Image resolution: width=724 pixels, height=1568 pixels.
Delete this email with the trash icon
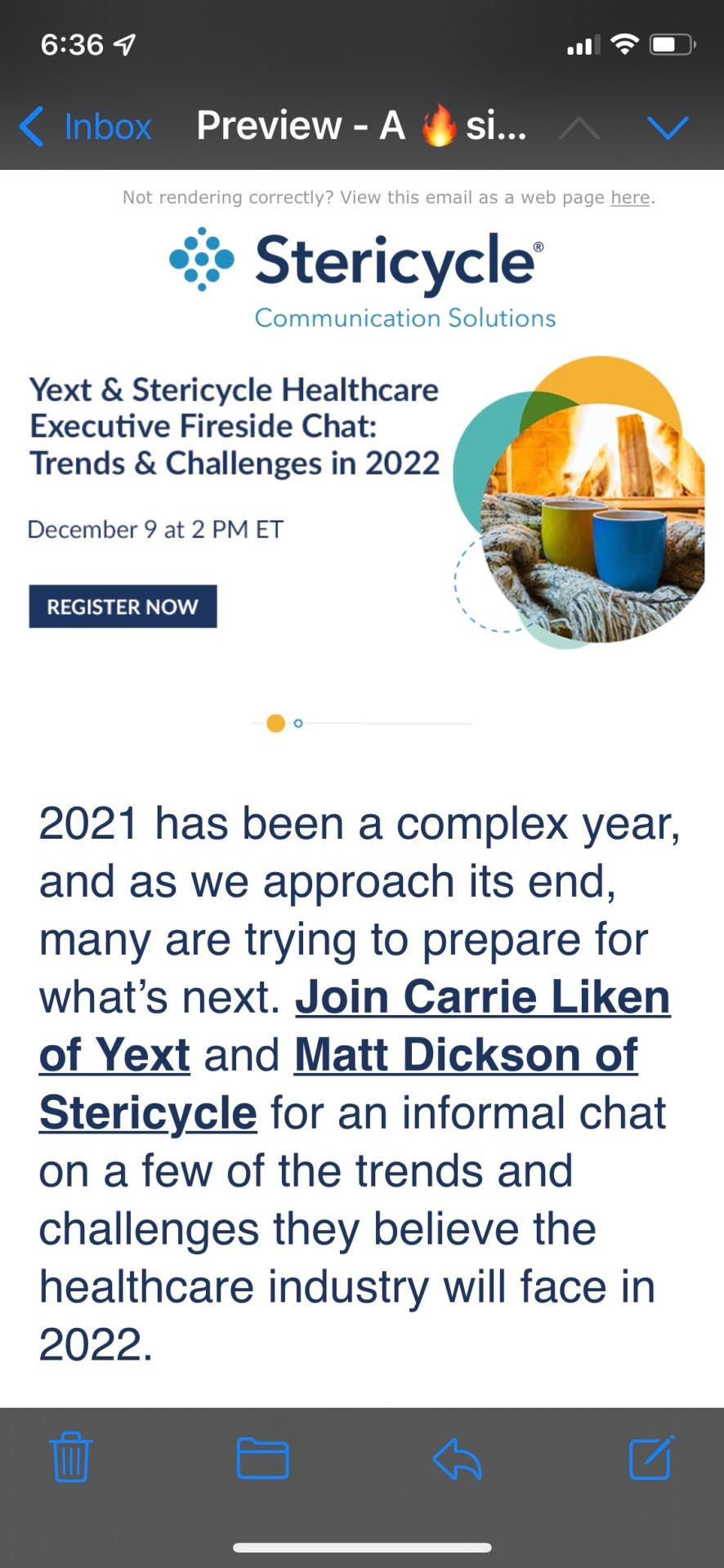[71, 1459]
